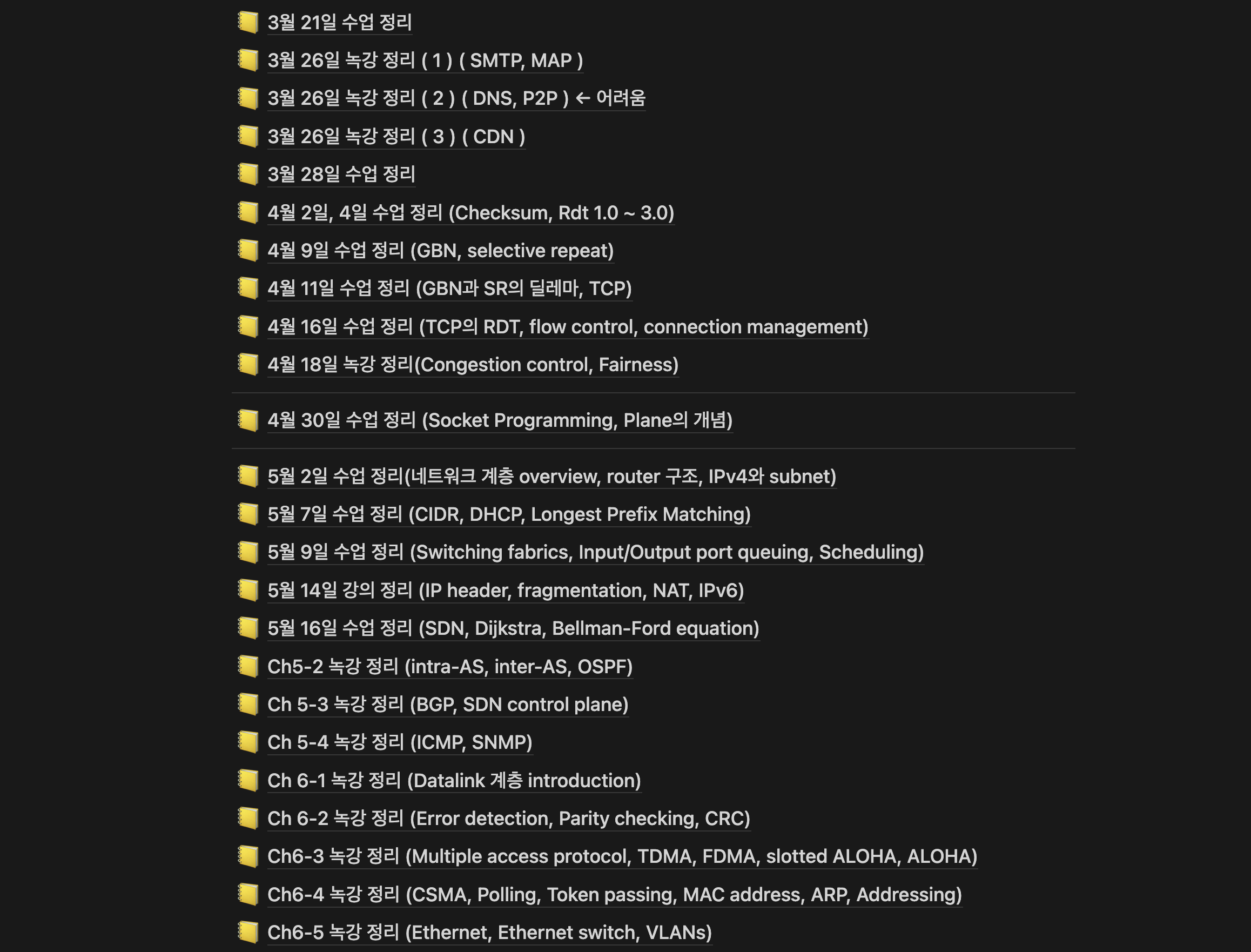This screenshot has height=952, width=1251.
Task: Open the TCP flow control, connection management page
Action: (x=567, y=327)
